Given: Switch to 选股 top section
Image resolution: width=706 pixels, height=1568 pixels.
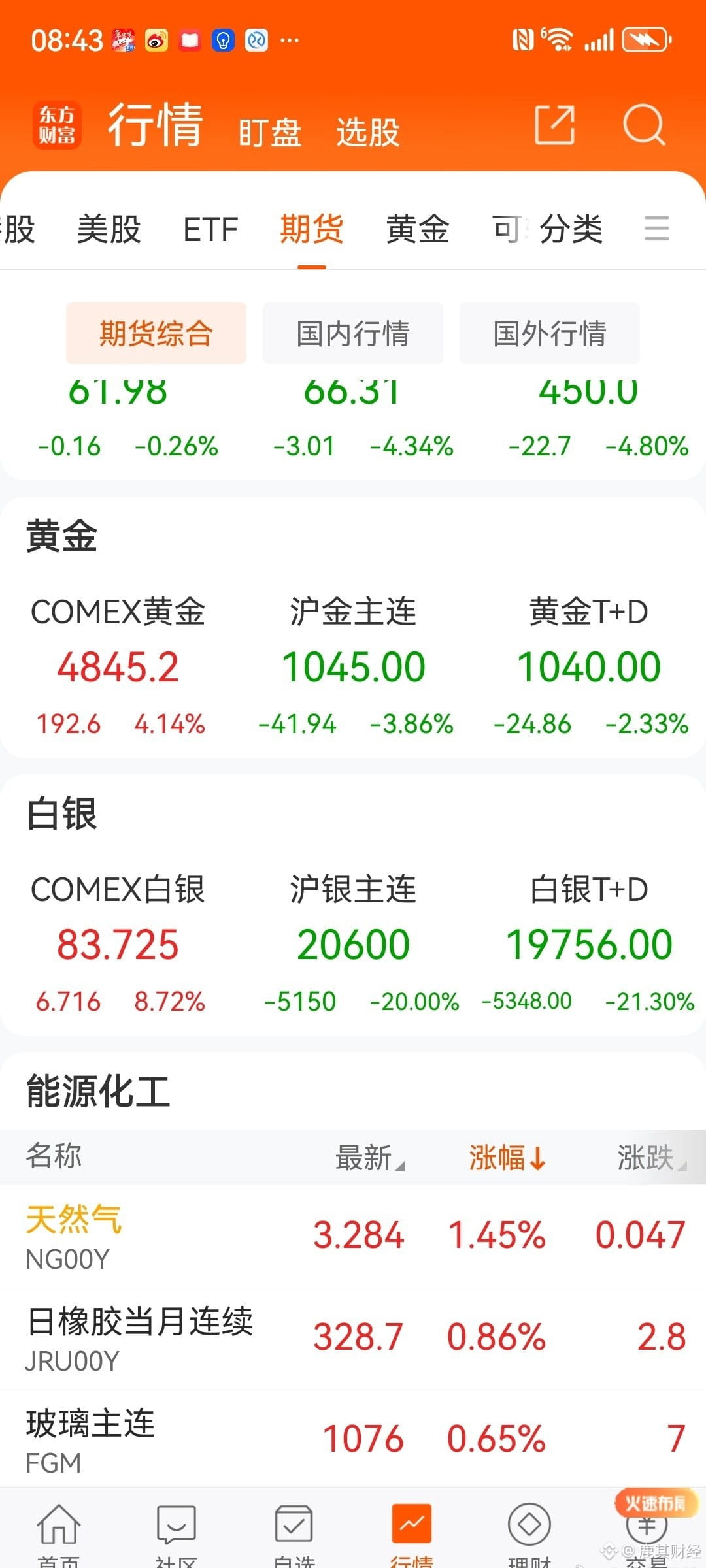Looking at the screenshot, I should coord(367,132).
